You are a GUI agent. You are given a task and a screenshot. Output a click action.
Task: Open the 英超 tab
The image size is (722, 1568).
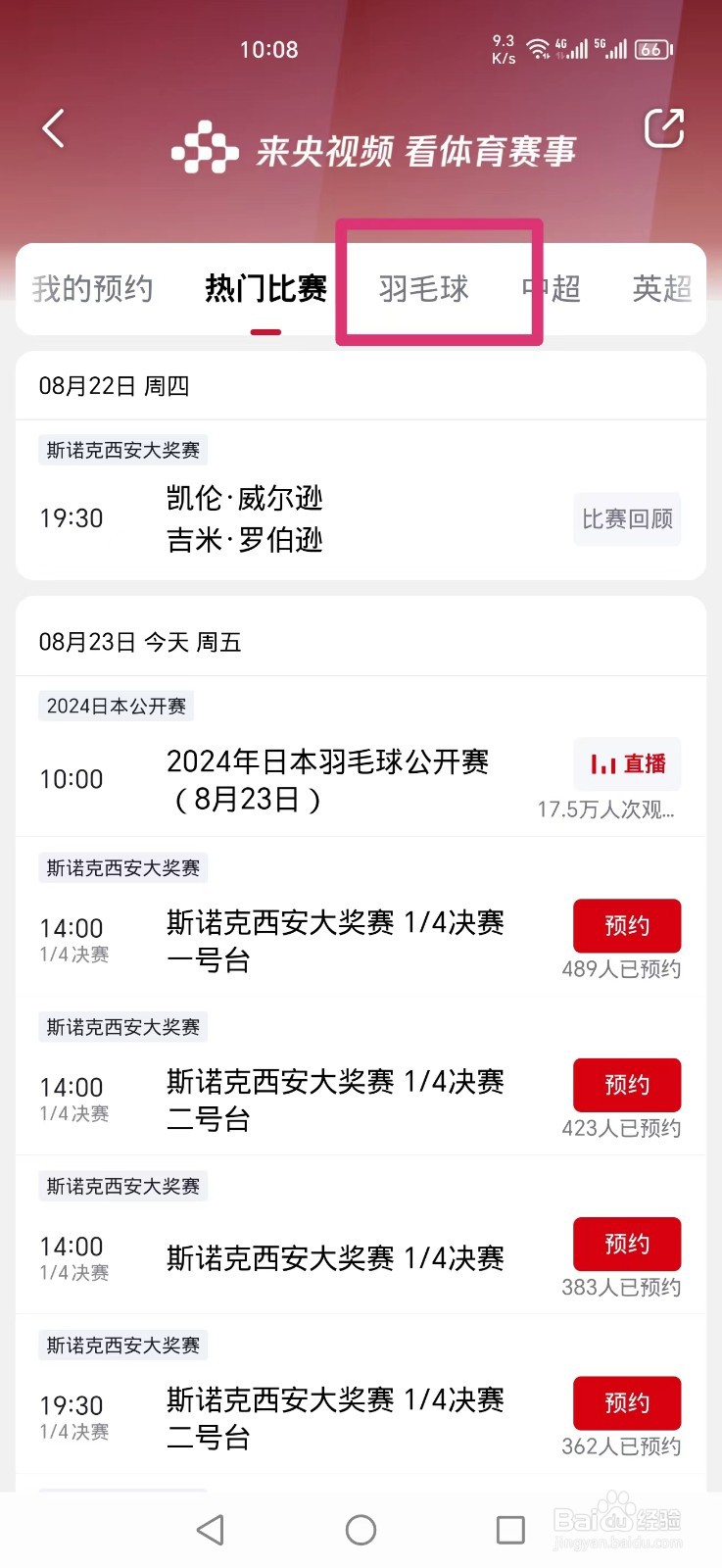coord(662,289)
